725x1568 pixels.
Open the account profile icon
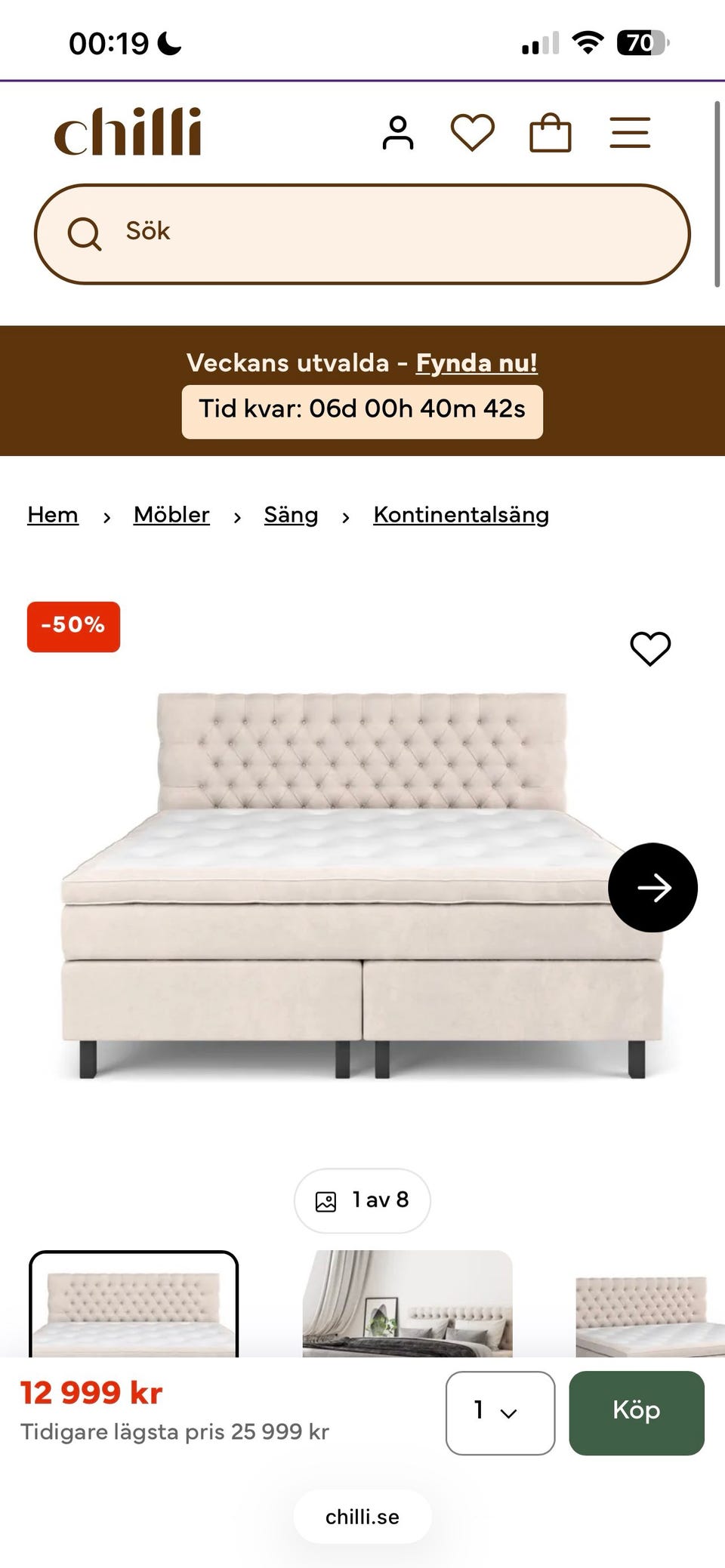[399, 133]
